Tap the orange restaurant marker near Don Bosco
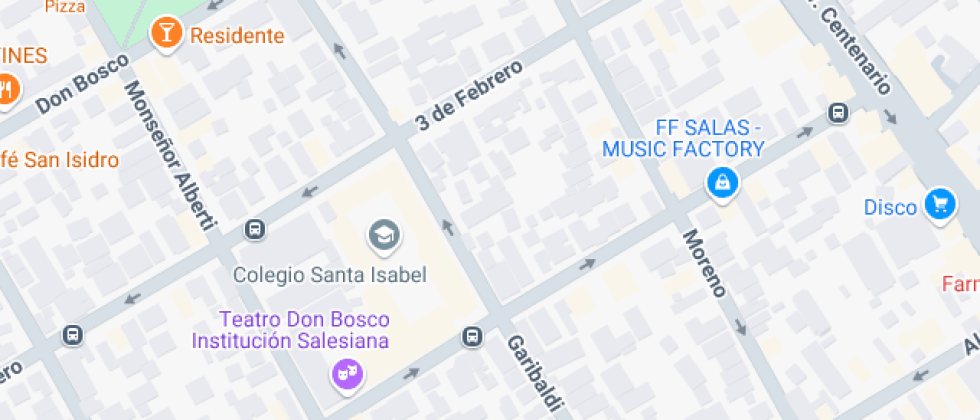This screenshot has height=420, width=980. point(5,89)
